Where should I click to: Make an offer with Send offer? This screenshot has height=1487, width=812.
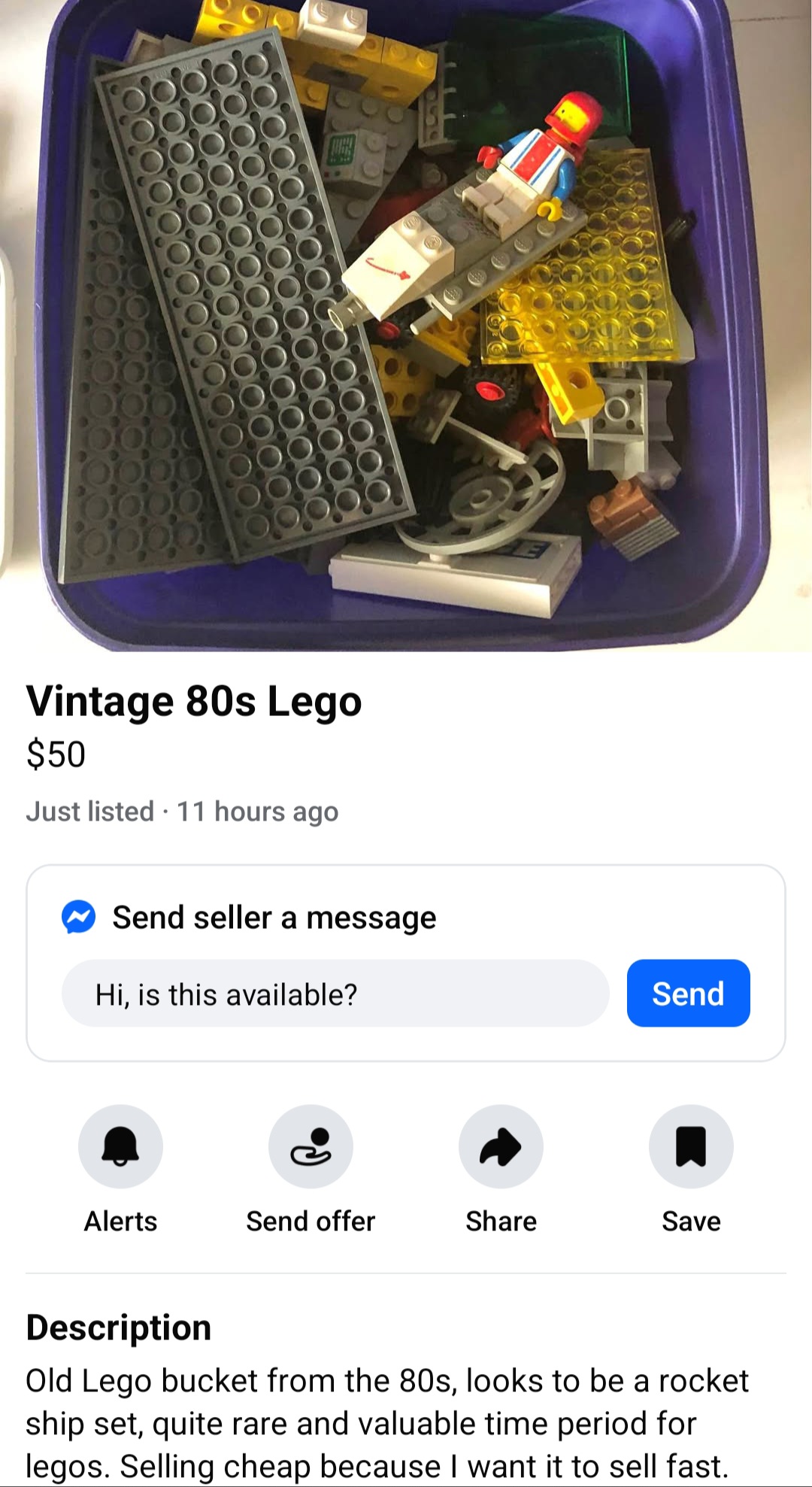[x=311, y=1146]
